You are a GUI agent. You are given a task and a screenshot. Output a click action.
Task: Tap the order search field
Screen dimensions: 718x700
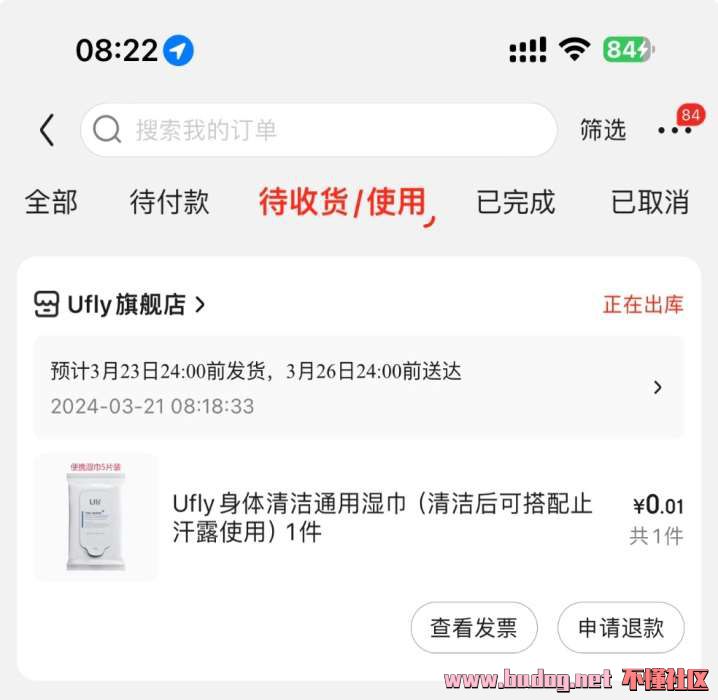coord(318,130)
